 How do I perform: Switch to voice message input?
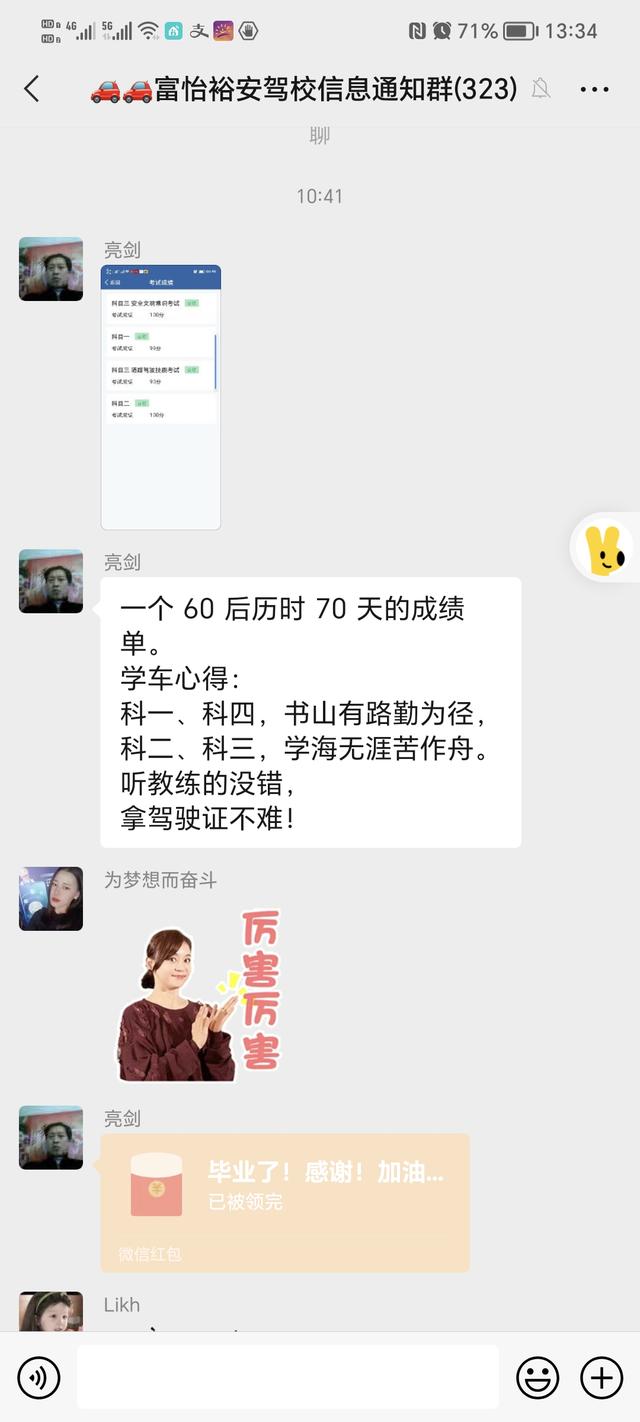click(39, 1378)
